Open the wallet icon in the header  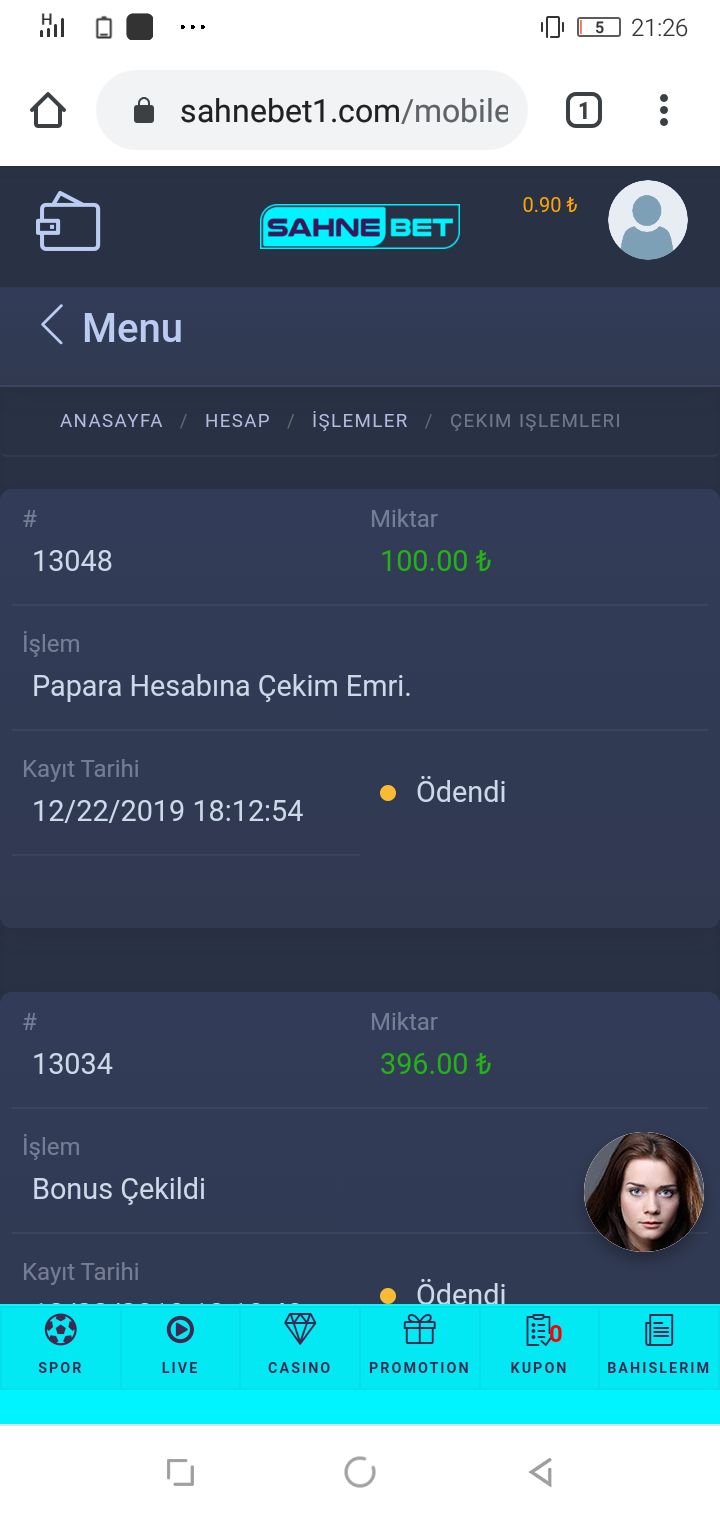coord(68,221)
